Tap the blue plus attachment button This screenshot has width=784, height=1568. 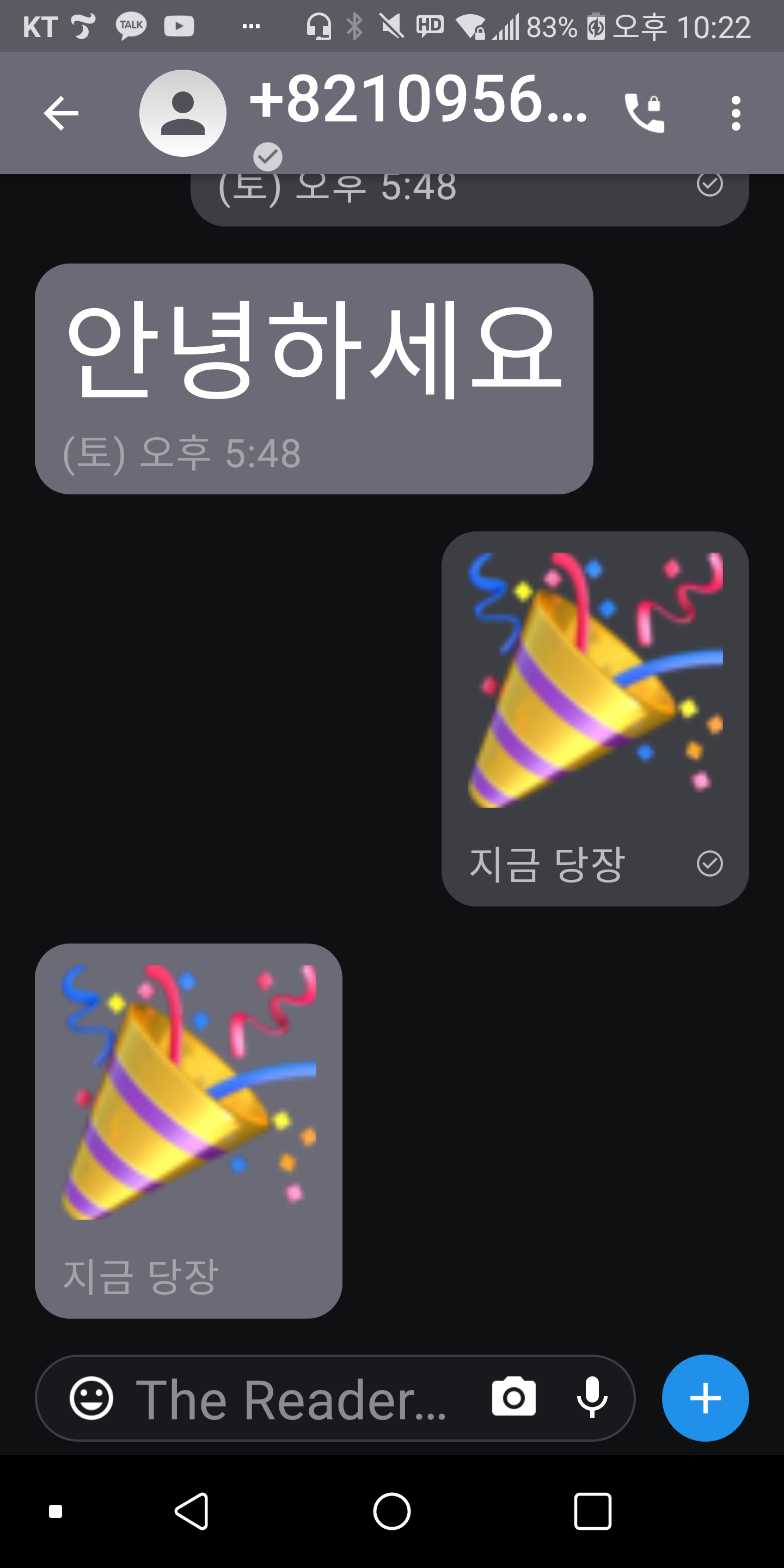point(705,1398)
